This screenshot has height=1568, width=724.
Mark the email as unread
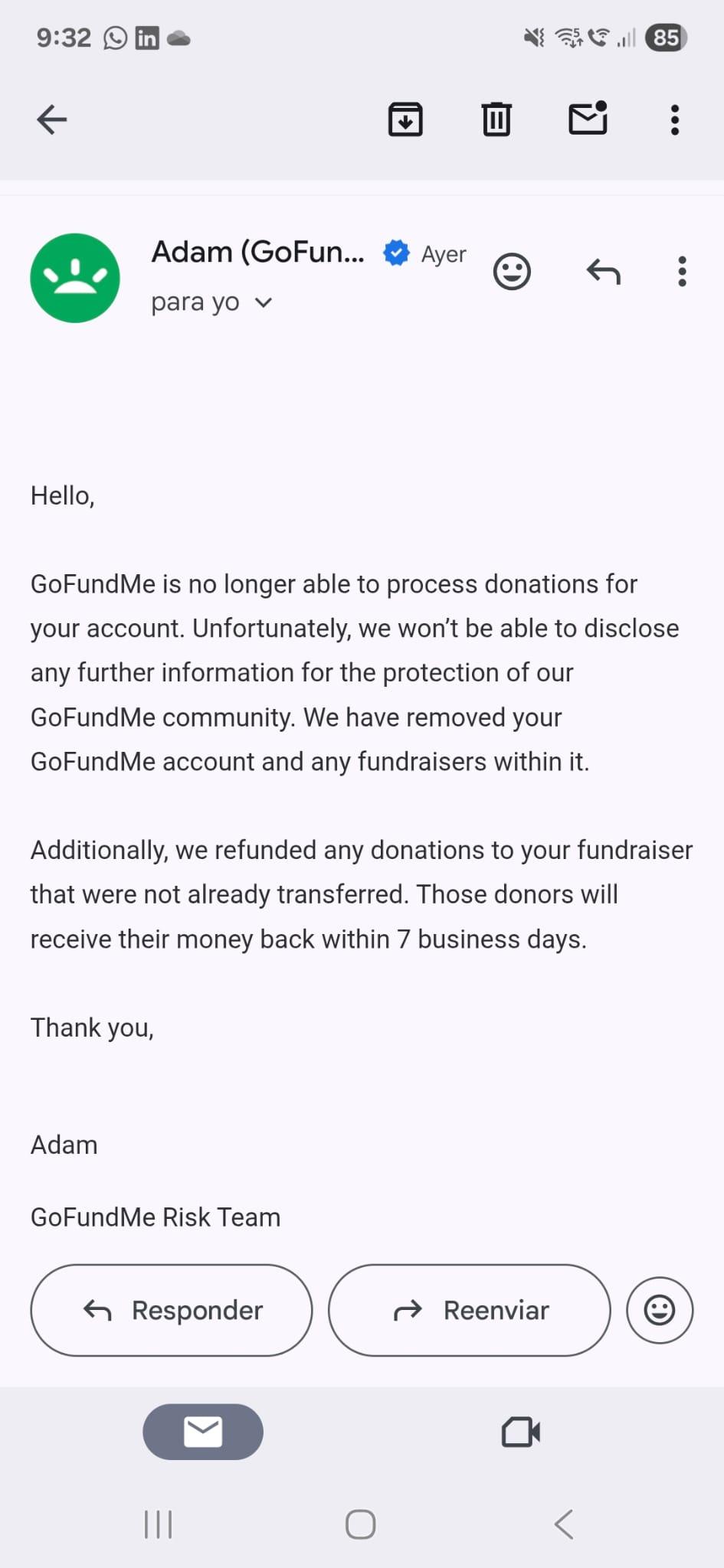coord(588,119)
